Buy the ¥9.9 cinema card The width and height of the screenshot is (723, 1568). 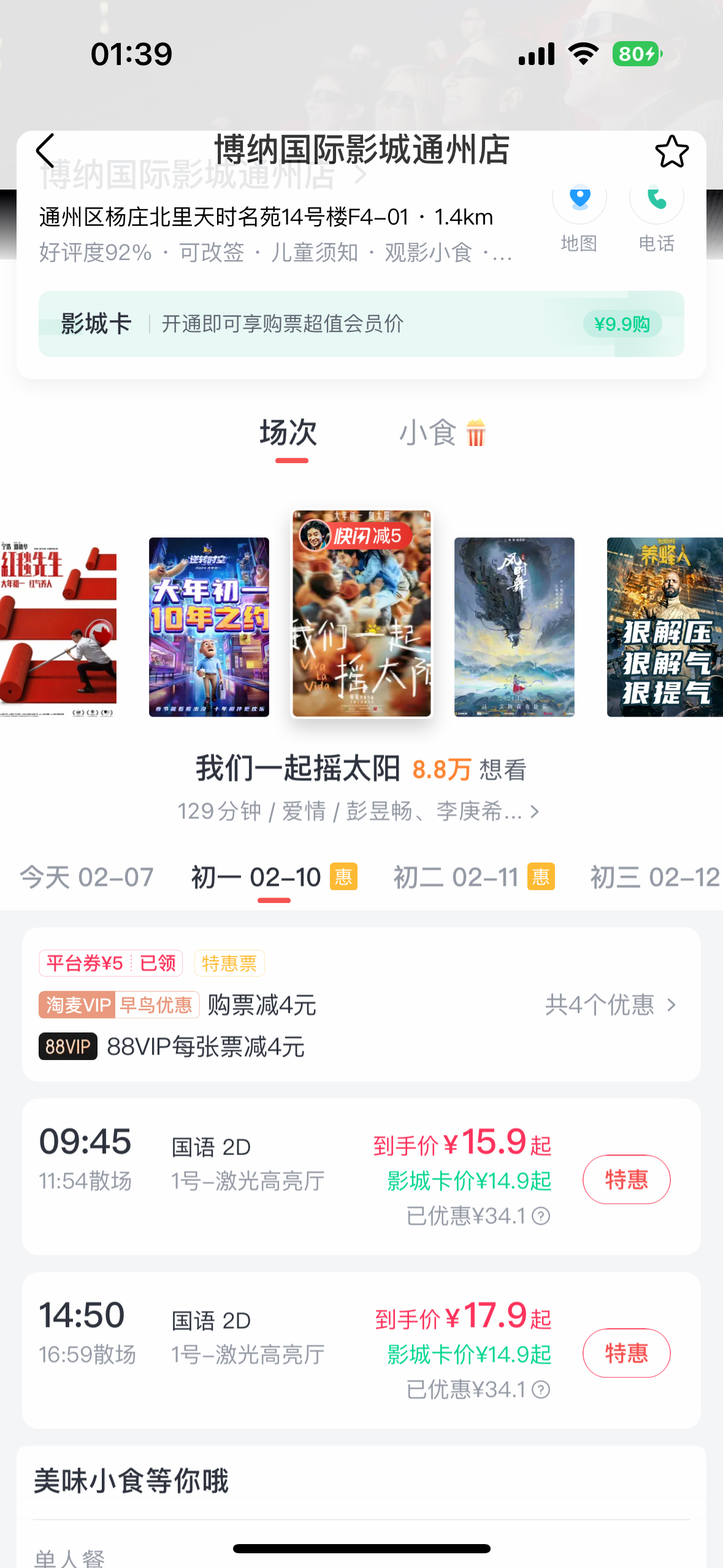tap(622, 324)
